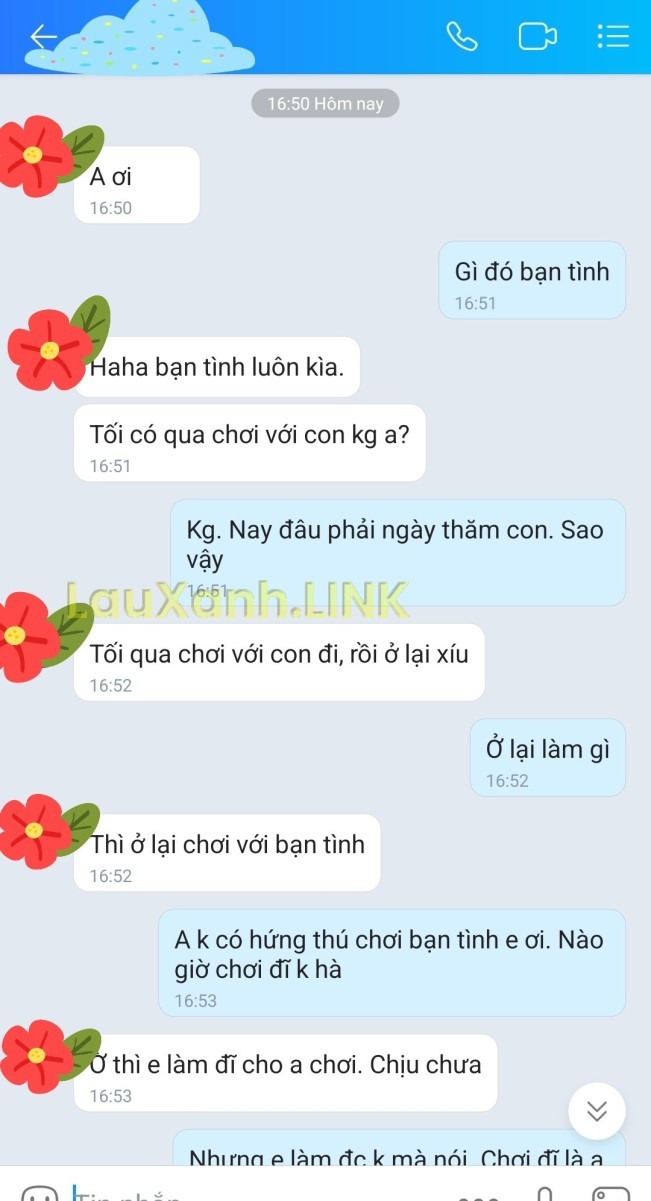
Task: Go back from this chat
Action: coord(43,37)
